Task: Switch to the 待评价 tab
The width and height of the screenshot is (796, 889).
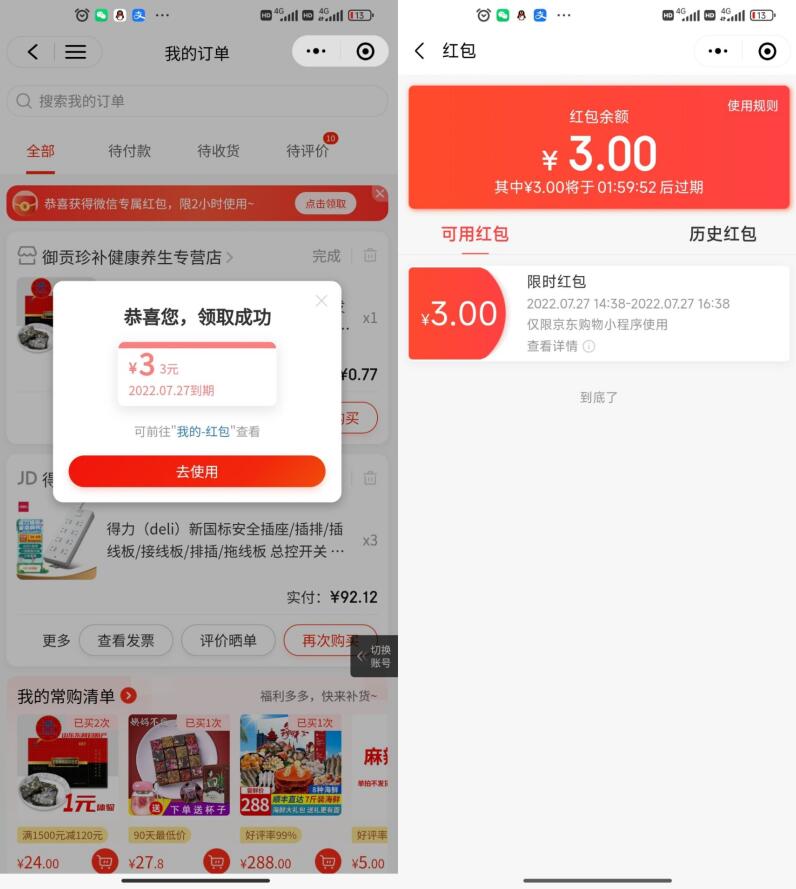Action: (x=307, y=151)
